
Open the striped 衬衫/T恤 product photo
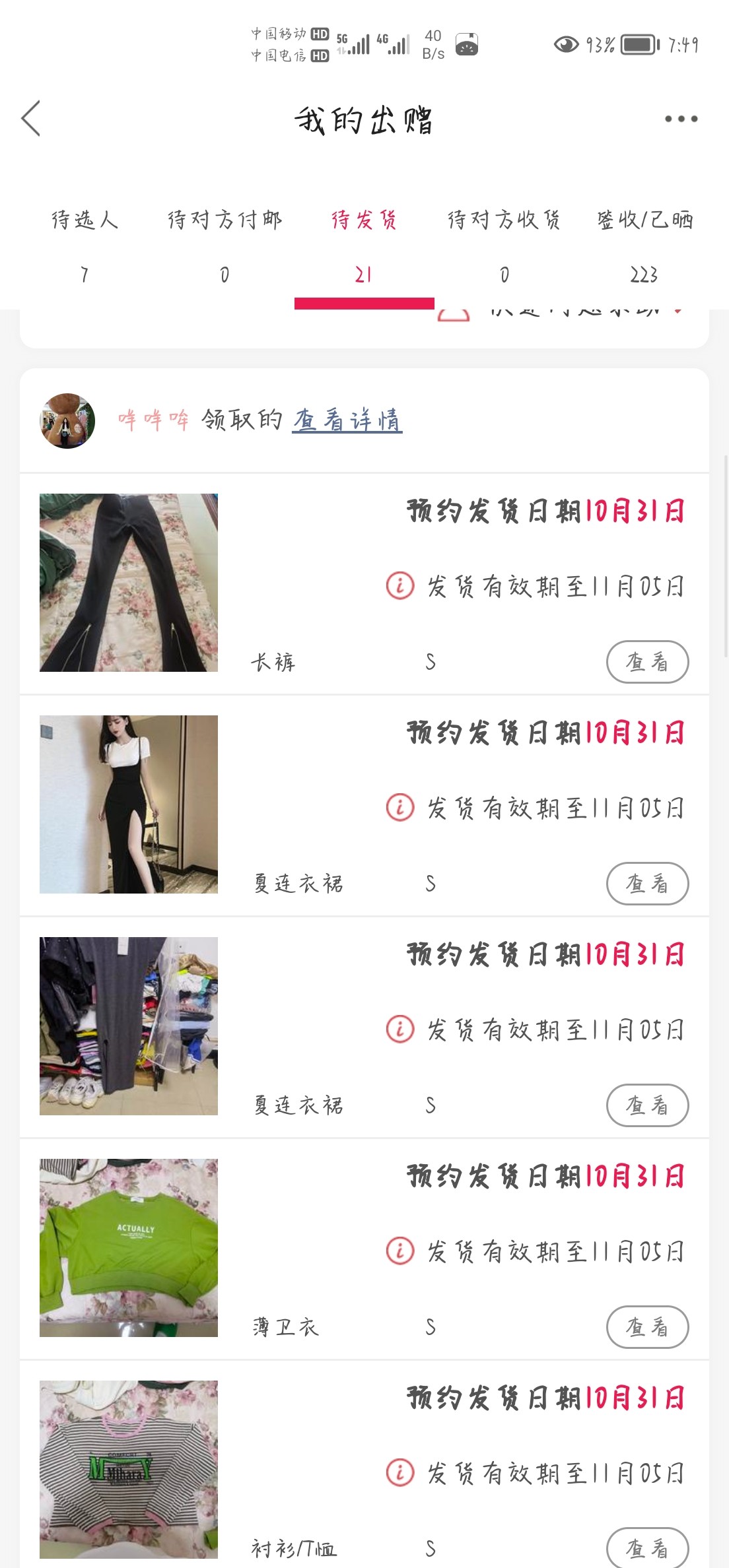click(129, 1470)
